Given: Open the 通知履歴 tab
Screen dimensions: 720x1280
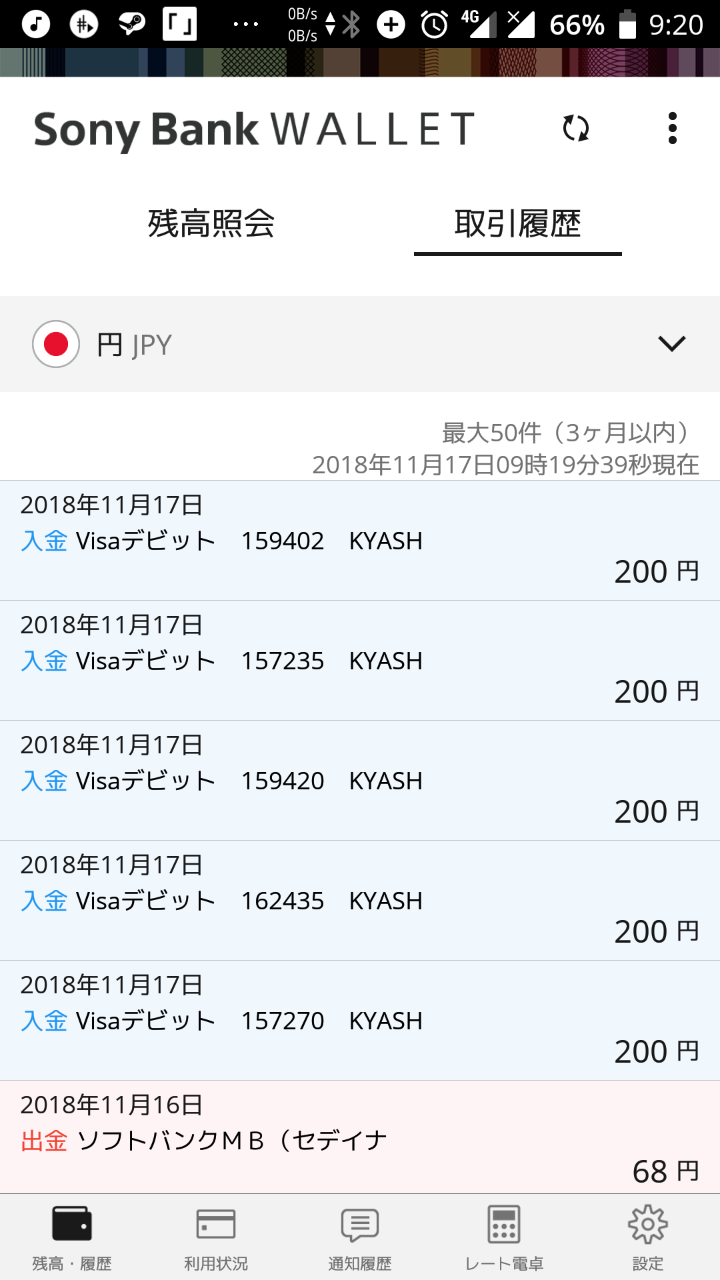Looking at the screenshot, I should pos(360,1238).
